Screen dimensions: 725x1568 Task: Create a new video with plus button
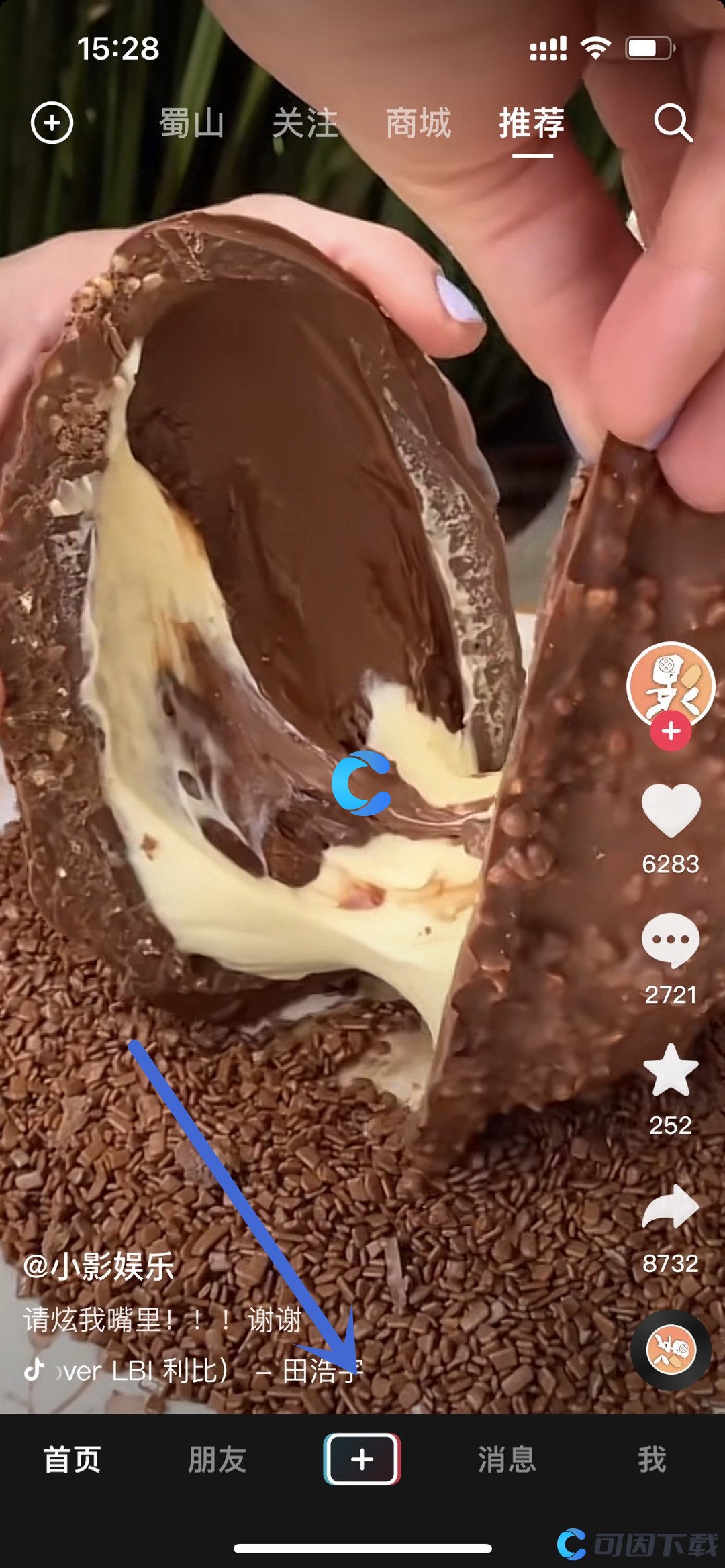tap(362, 1459)
